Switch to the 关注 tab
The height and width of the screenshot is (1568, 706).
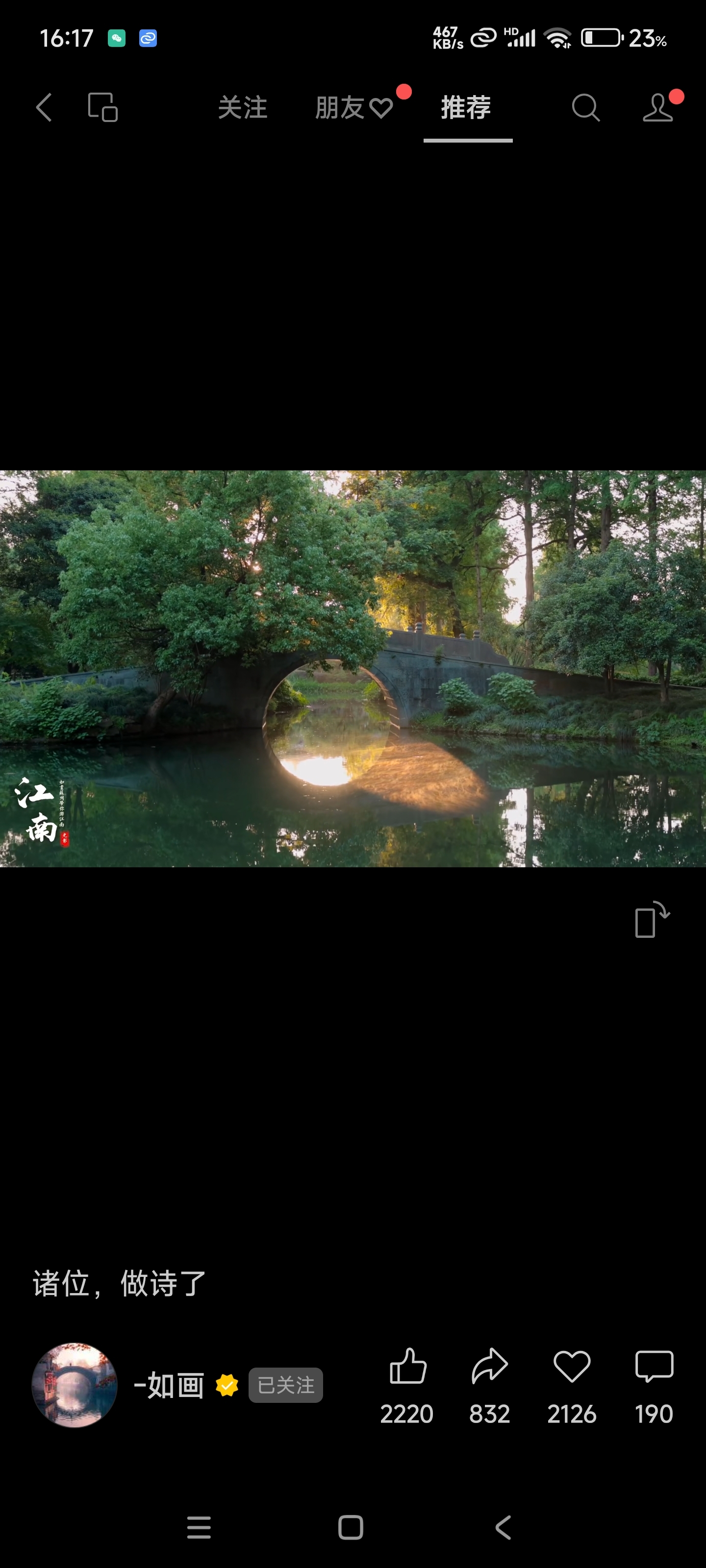[x=242, y=108]
